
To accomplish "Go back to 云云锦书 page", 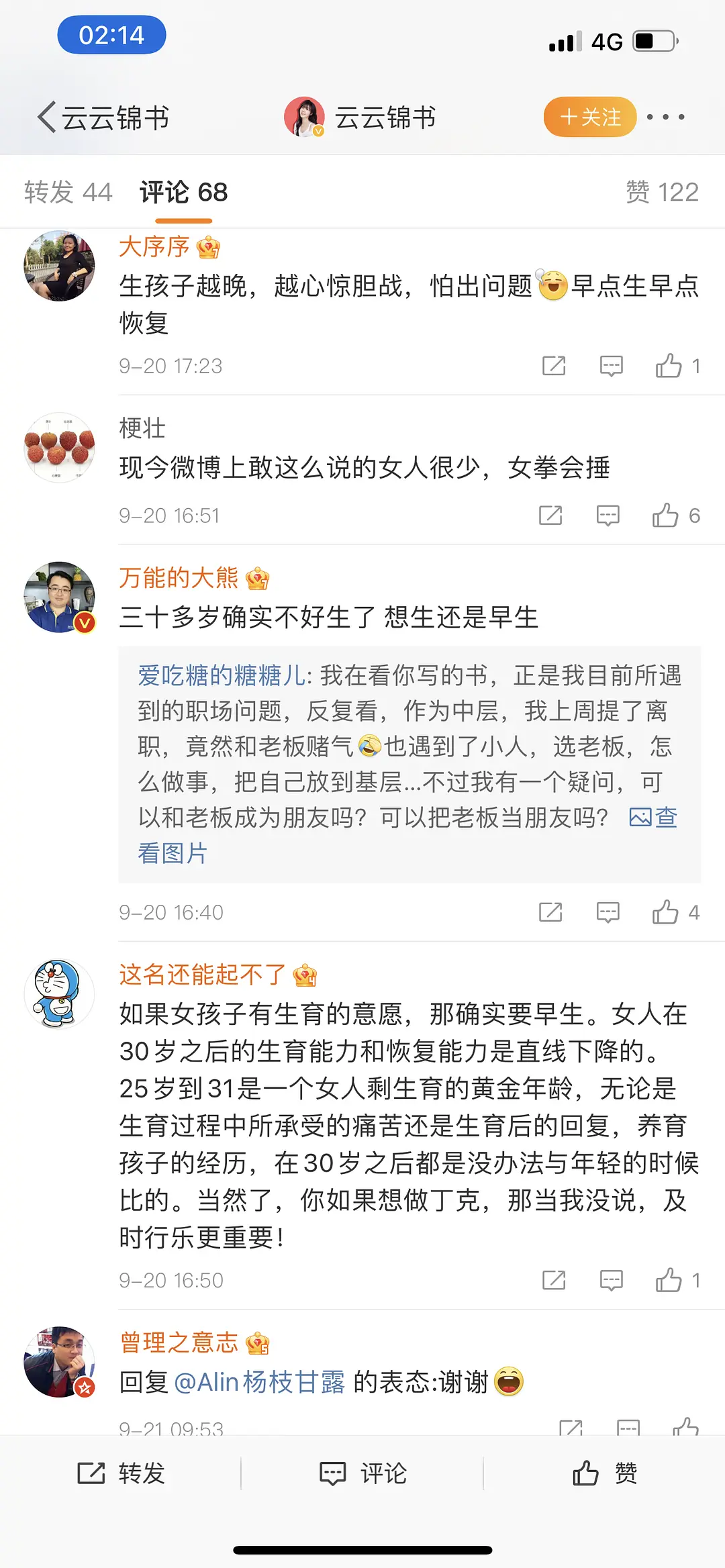I will pyautogui.click(x=101, y=117).
